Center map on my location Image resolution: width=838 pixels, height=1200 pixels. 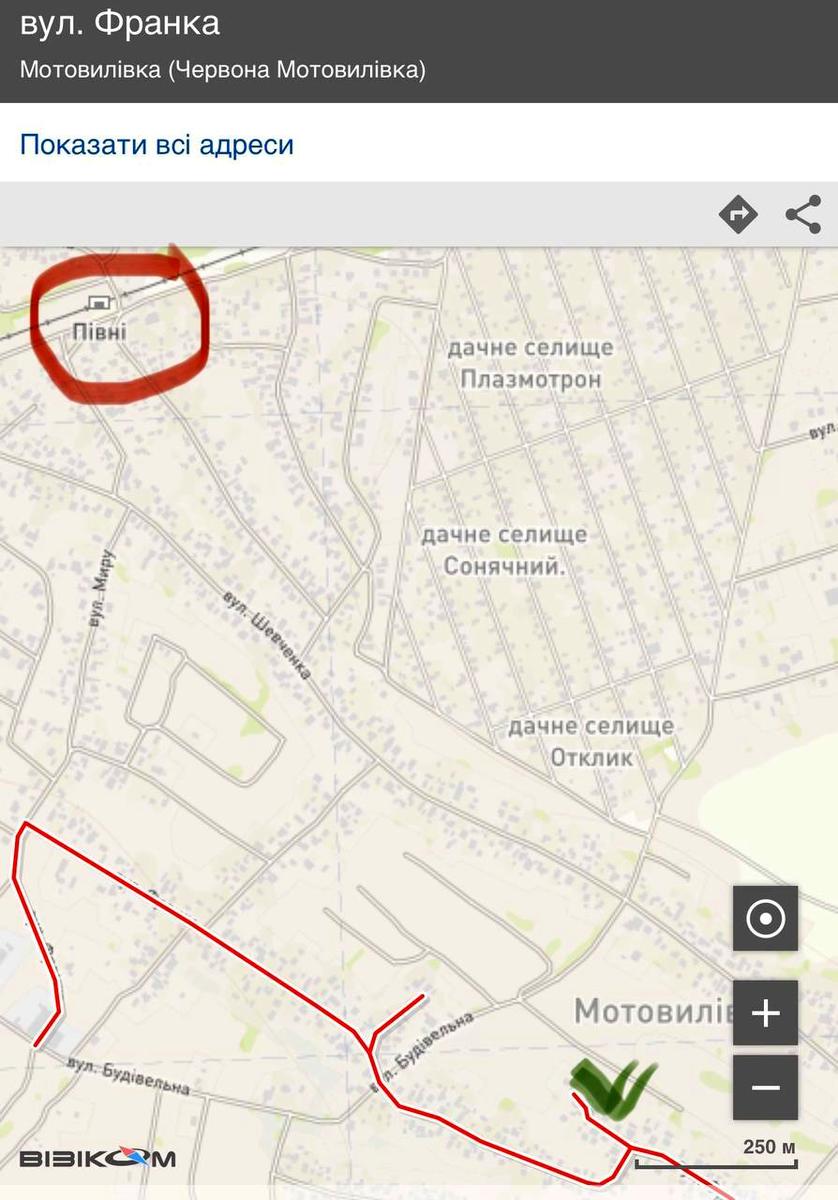click(x=765, y=918)
